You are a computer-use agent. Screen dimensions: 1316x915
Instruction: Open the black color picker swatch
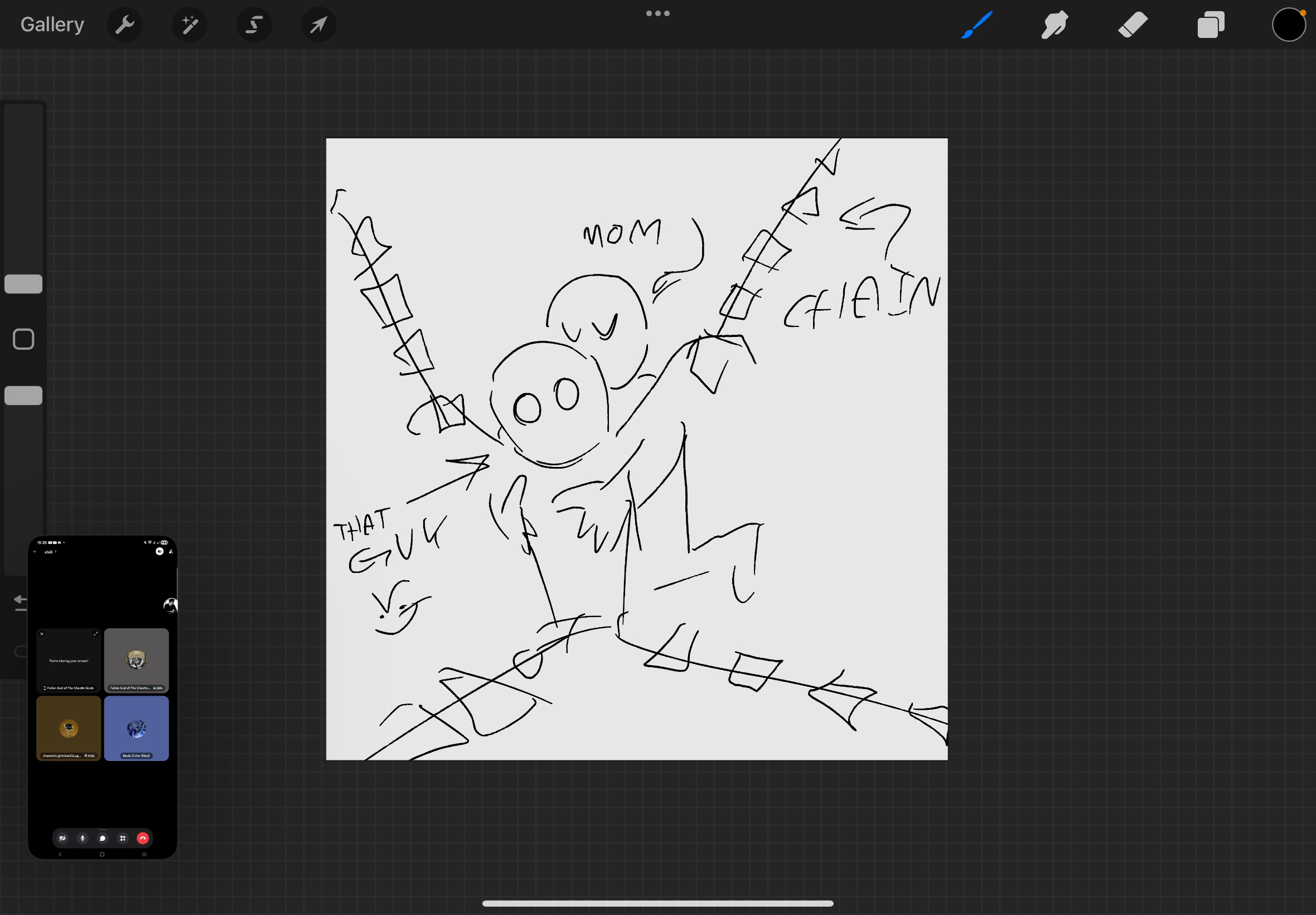pyautogui.click(x=1288, y=25)
